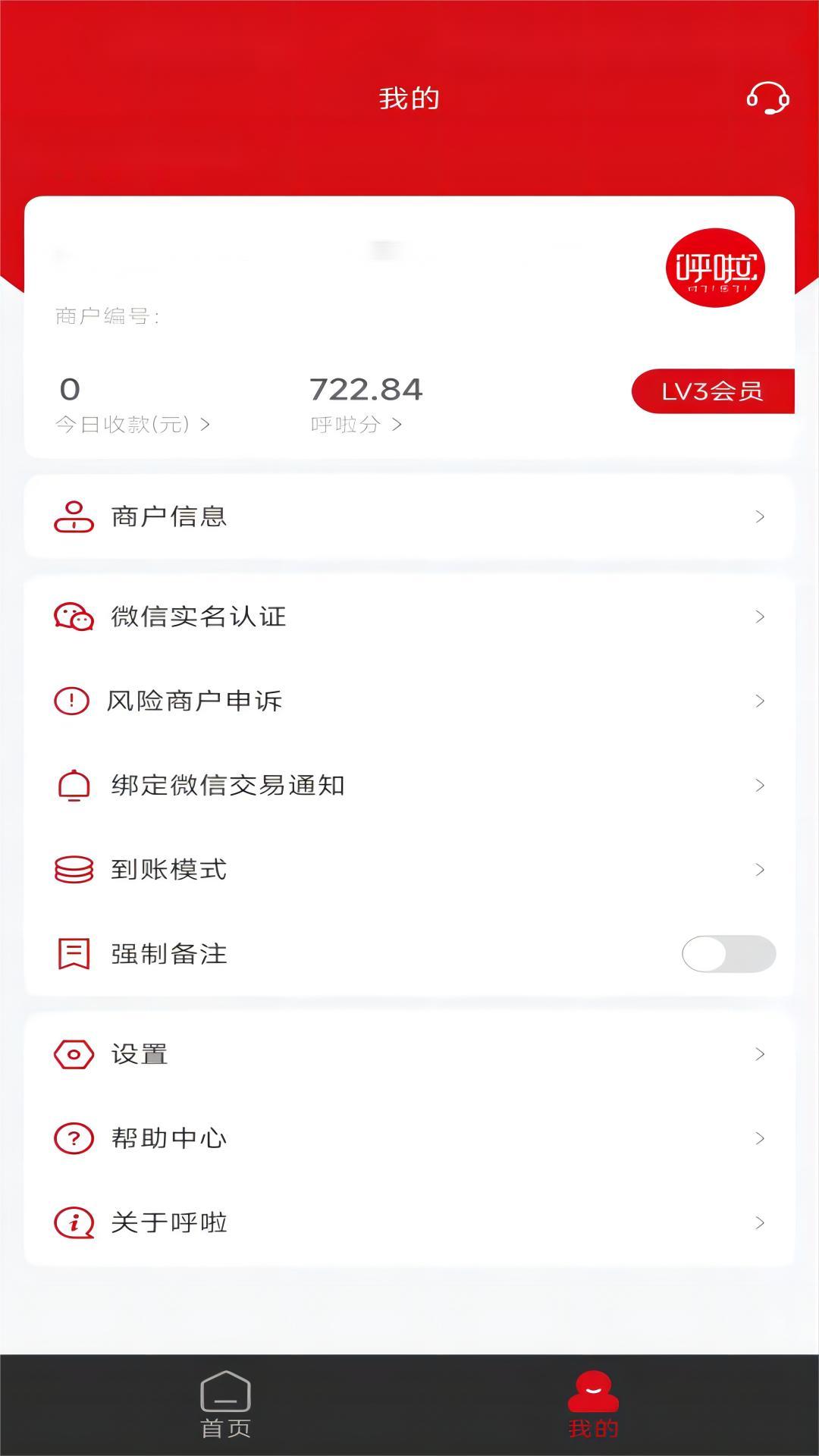This screenshot has height=1456, width=819.
Task: Open 设置 settings
Action: click(409, 1054)
